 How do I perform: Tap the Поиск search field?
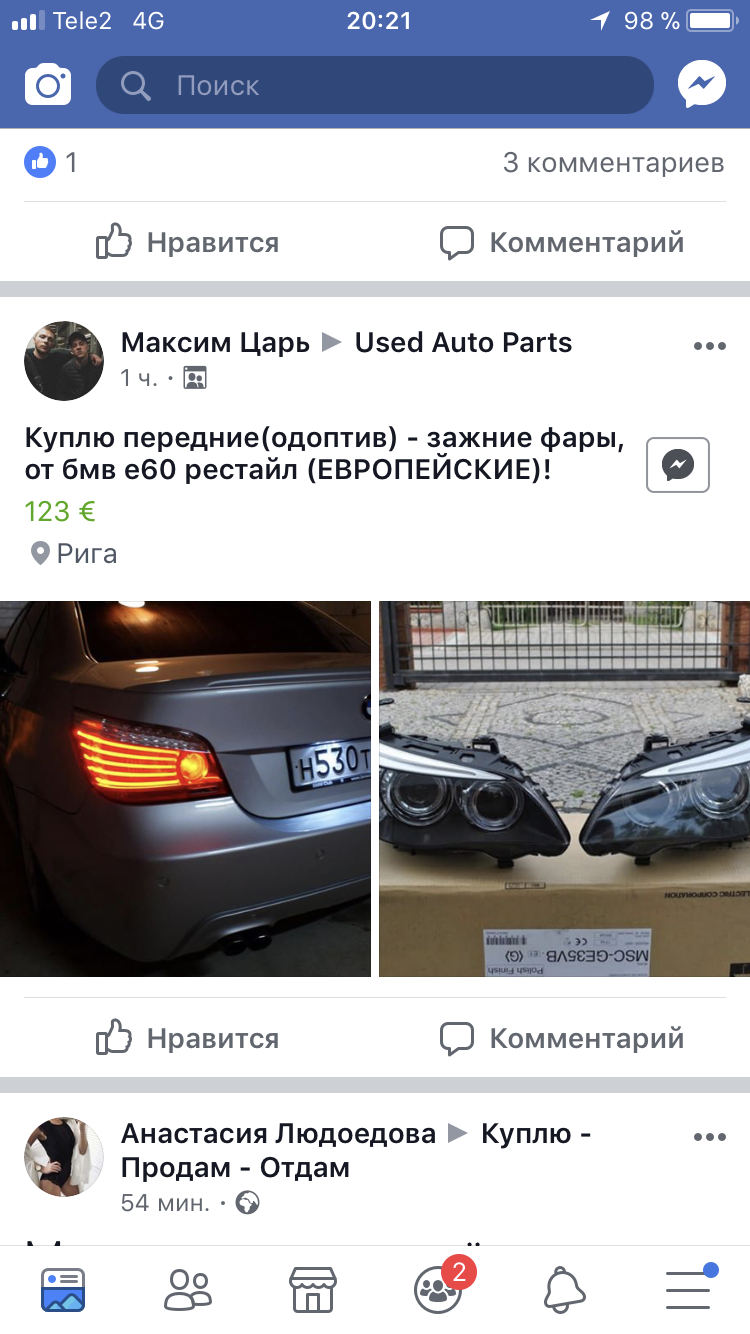click(375, 85)
